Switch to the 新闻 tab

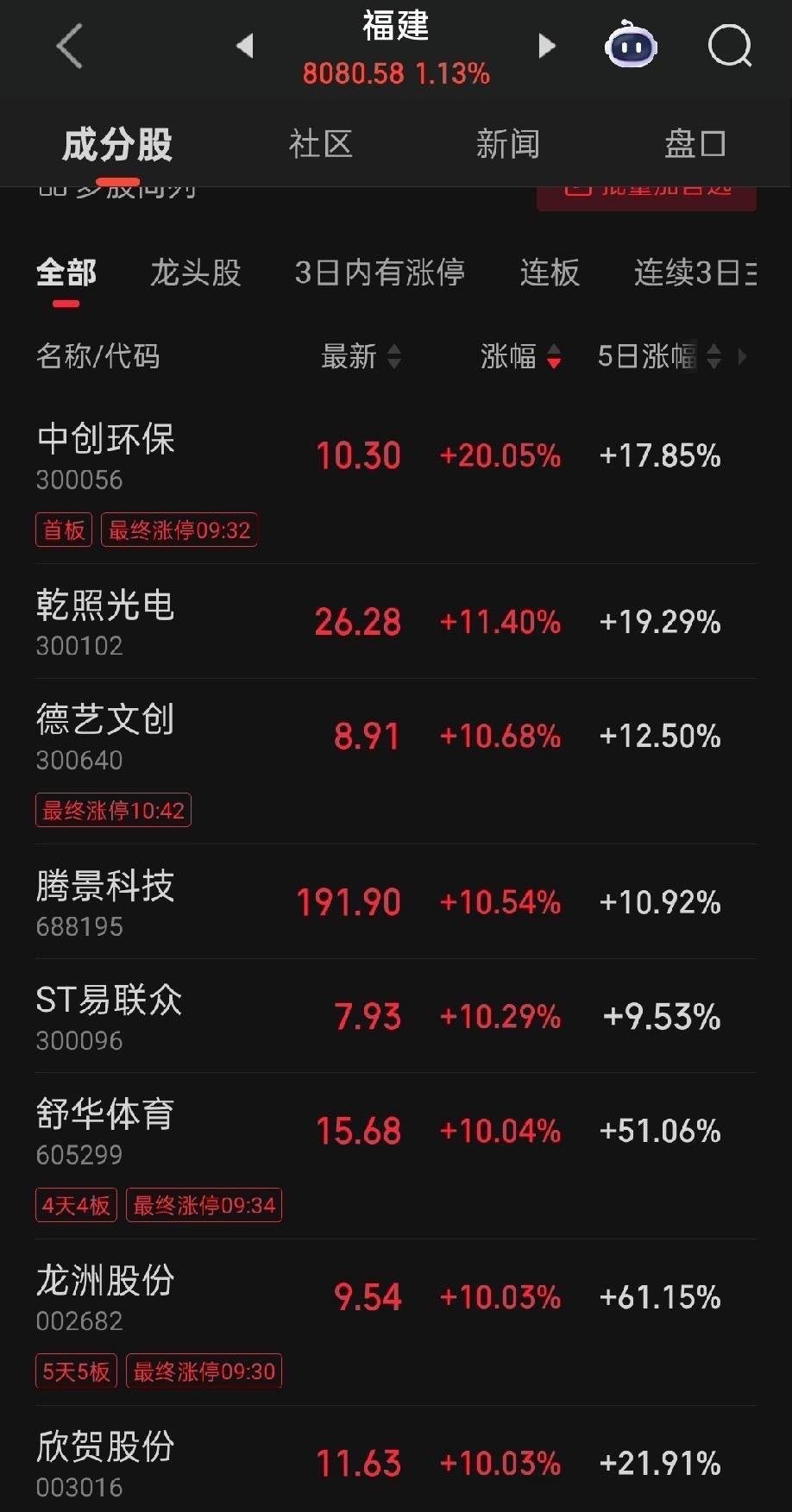pos(508,144)
